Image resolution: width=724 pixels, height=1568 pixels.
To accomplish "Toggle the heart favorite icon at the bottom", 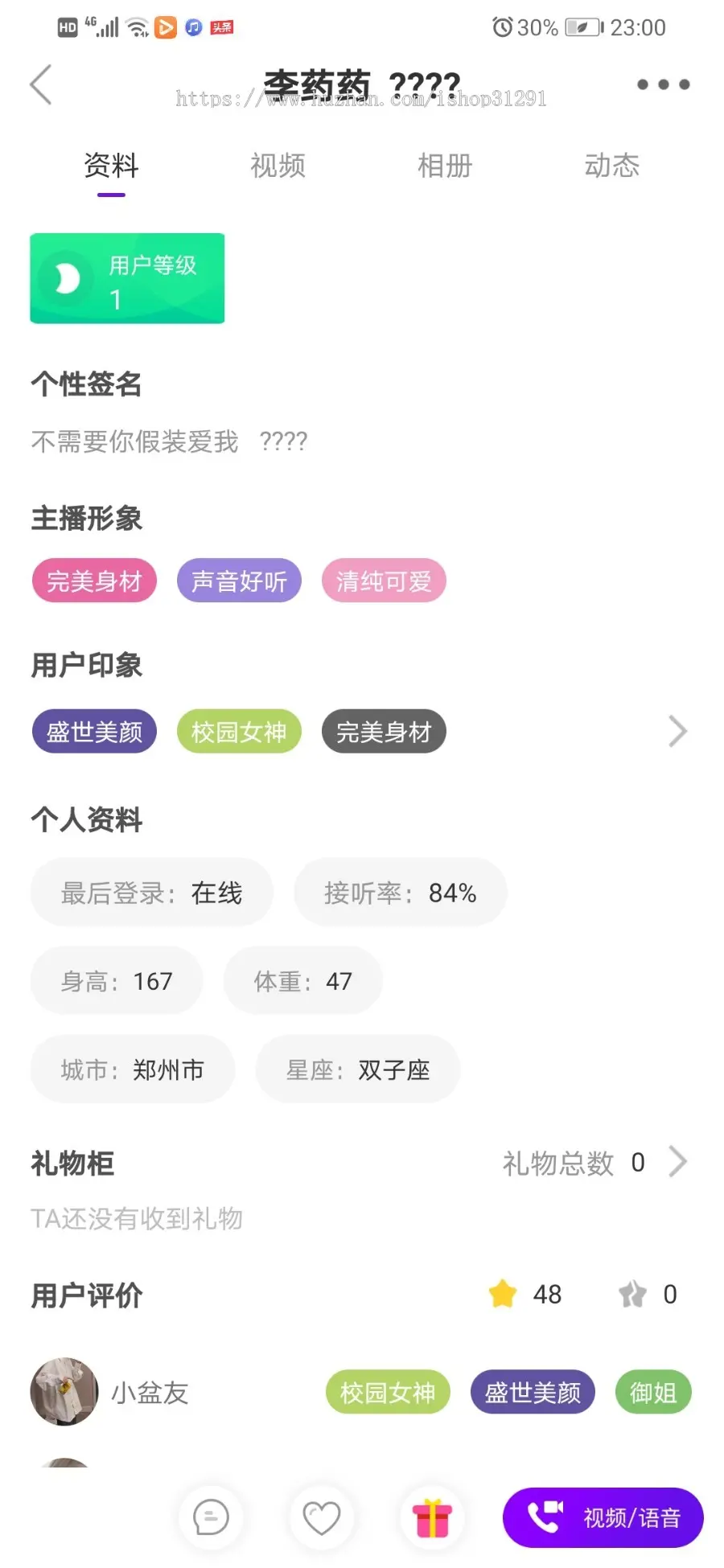I will tap(322, 1517).
